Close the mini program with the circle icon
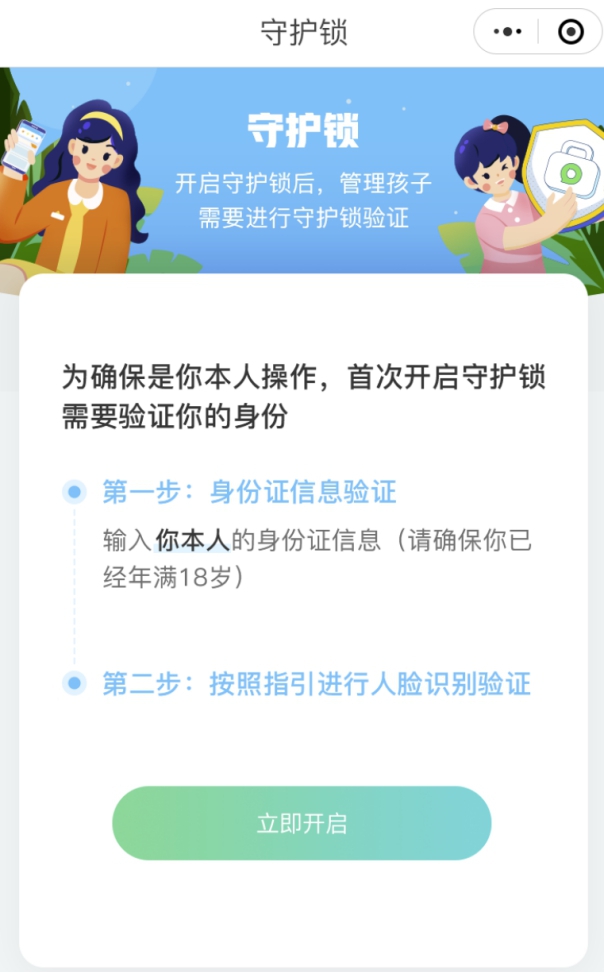 (570, 32)
